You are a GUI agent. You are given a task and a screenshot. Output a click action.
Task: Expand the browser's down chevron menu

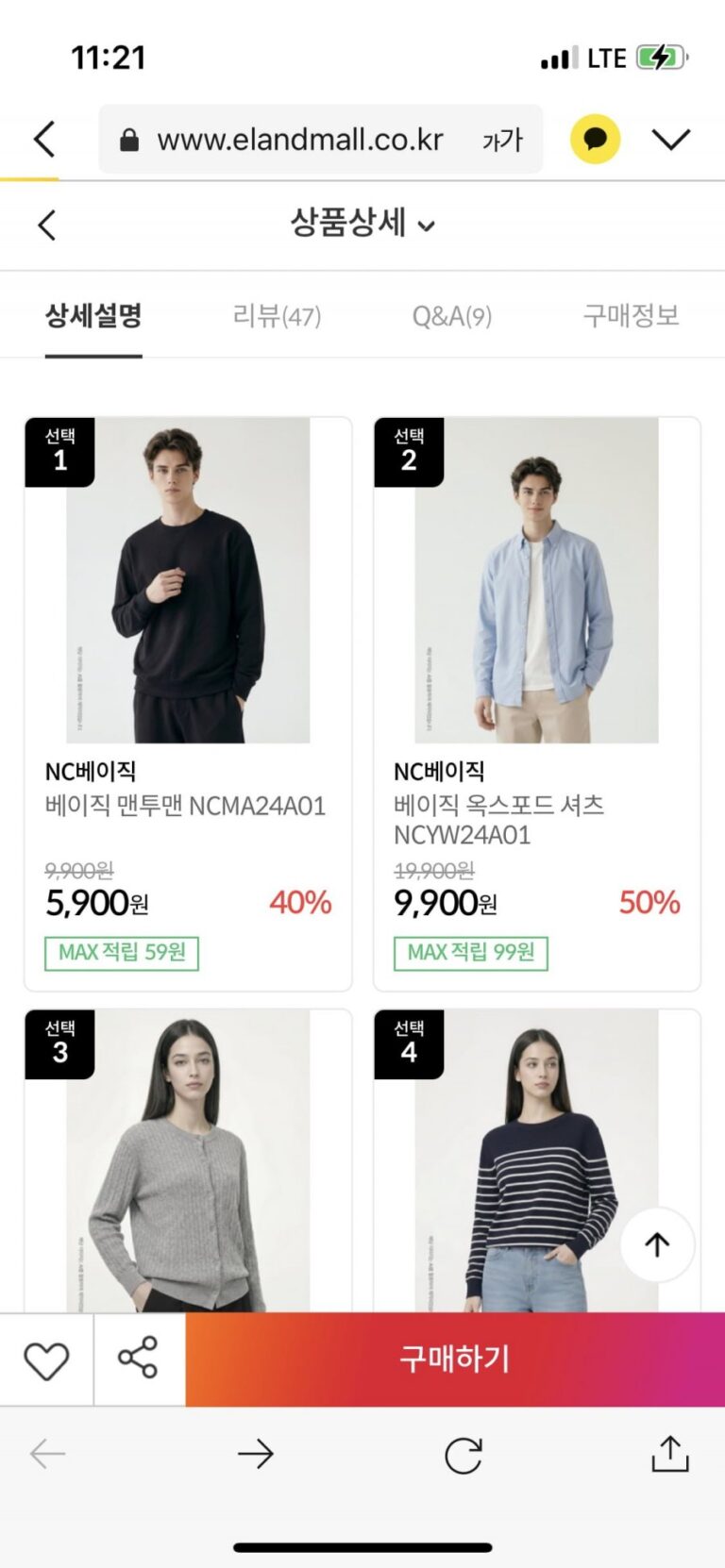[671, 140]
